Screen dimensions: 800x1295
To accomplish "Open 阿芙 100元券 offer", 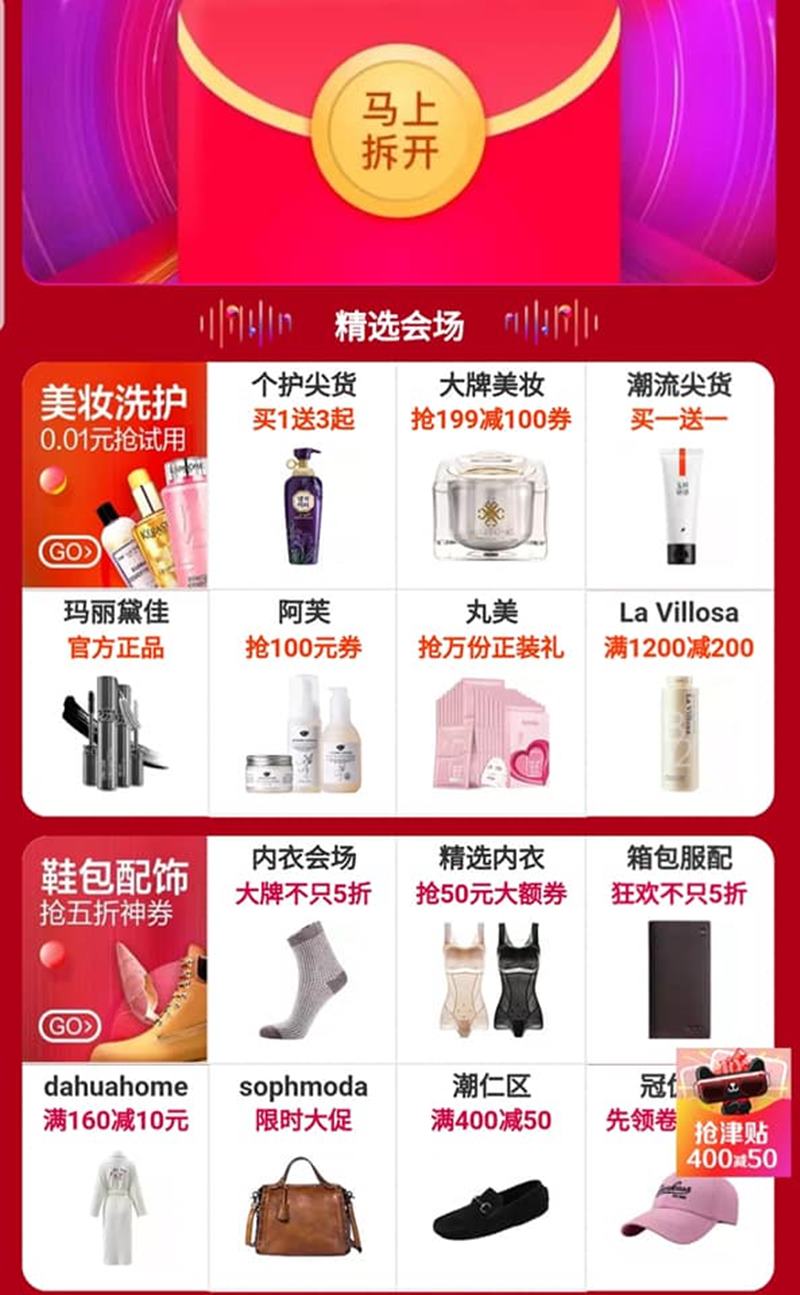I will pos(302,702).
